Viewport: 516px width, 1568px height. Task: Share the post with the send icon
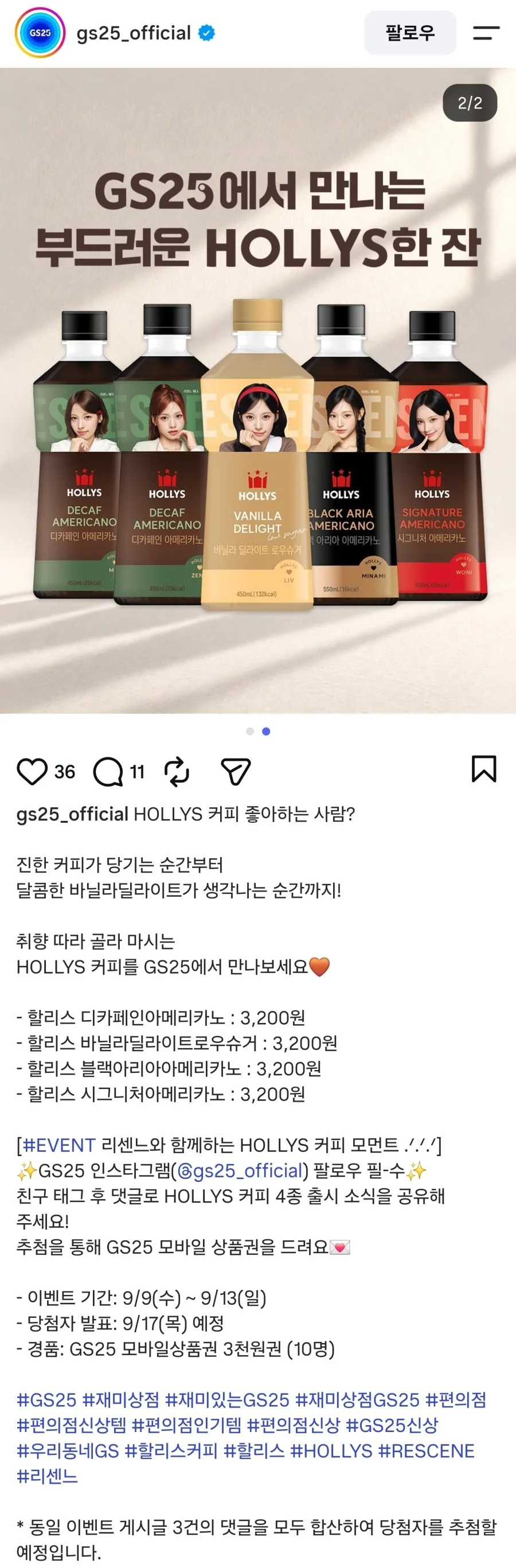click(236, 771)
